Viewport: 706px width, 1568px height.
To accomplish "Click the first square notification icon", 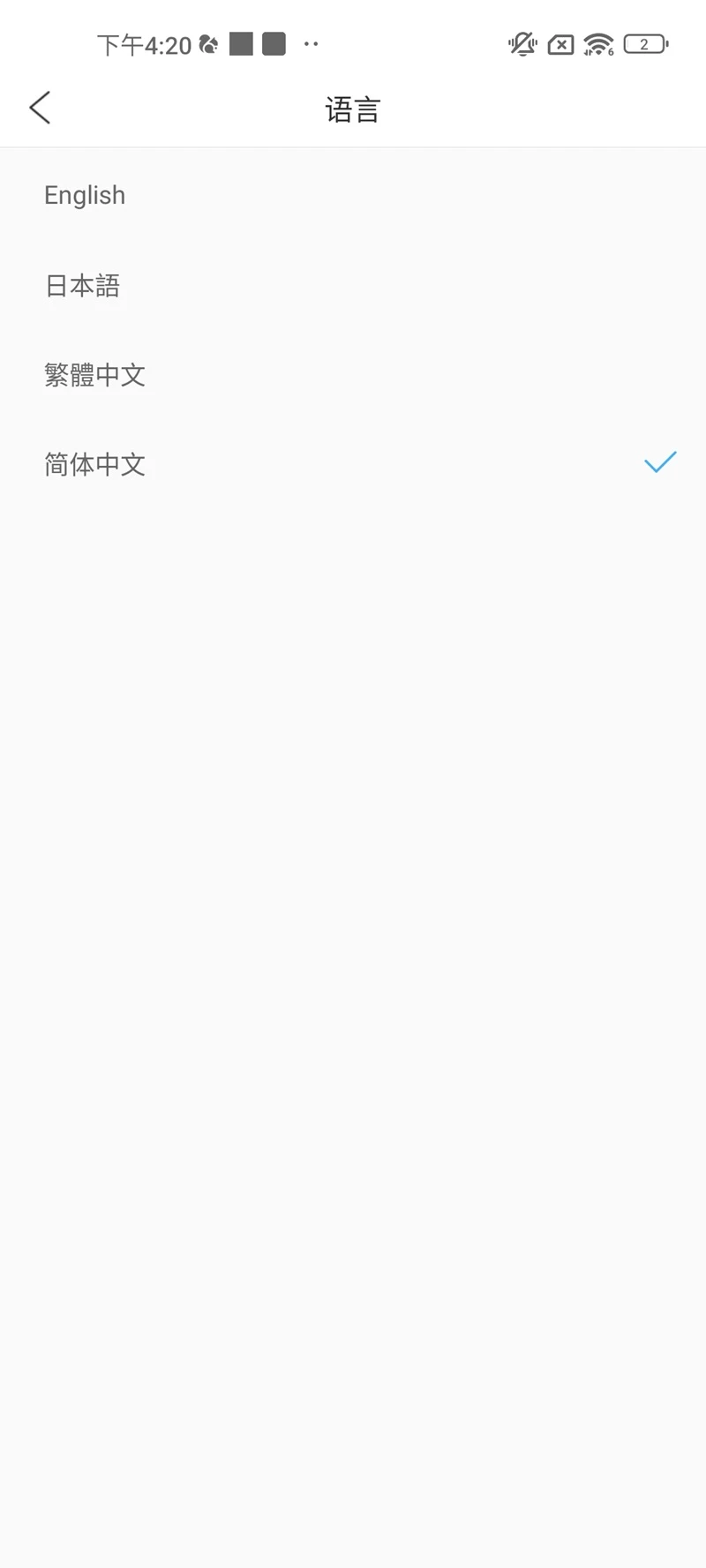I will coord(240,43).
